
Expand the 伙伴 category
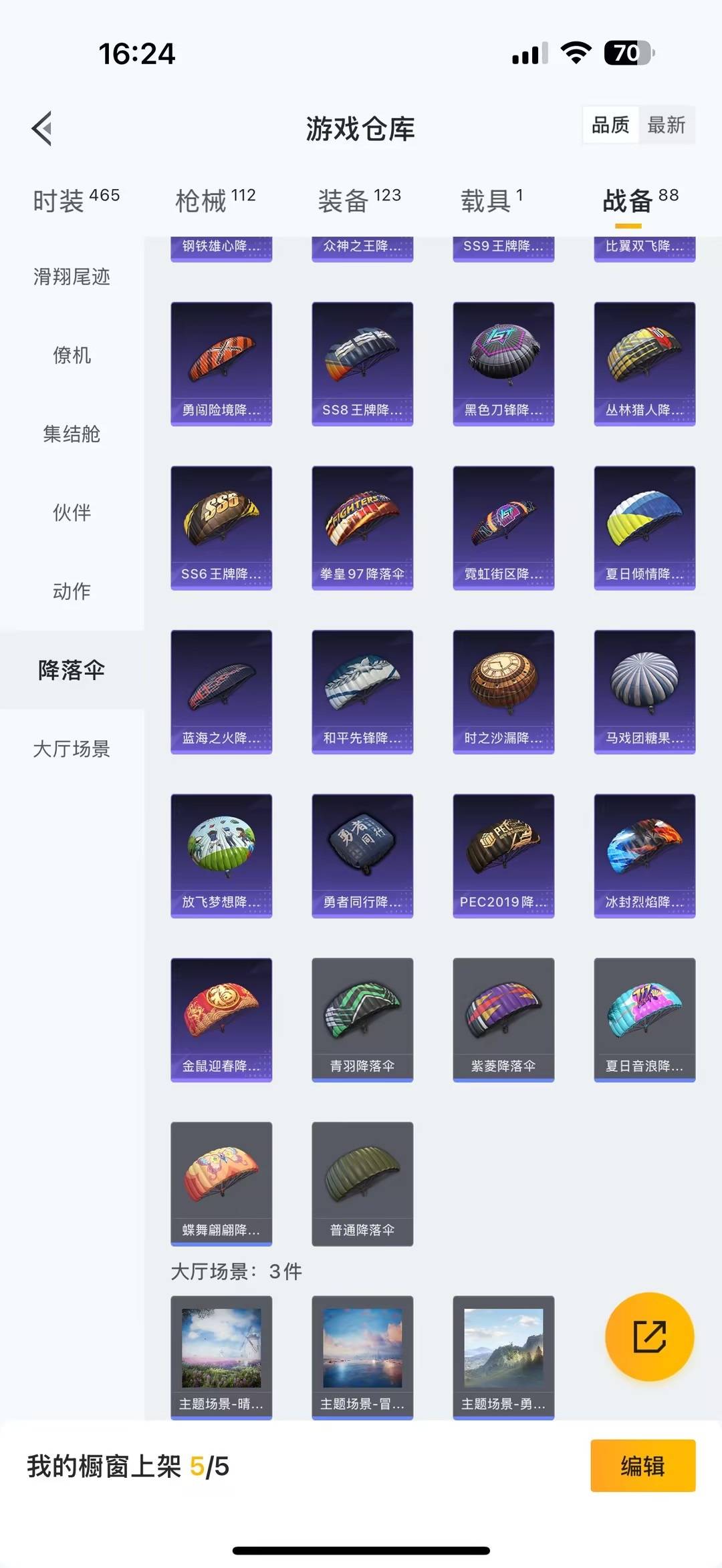pyautogui.click(x=72, y=513)
